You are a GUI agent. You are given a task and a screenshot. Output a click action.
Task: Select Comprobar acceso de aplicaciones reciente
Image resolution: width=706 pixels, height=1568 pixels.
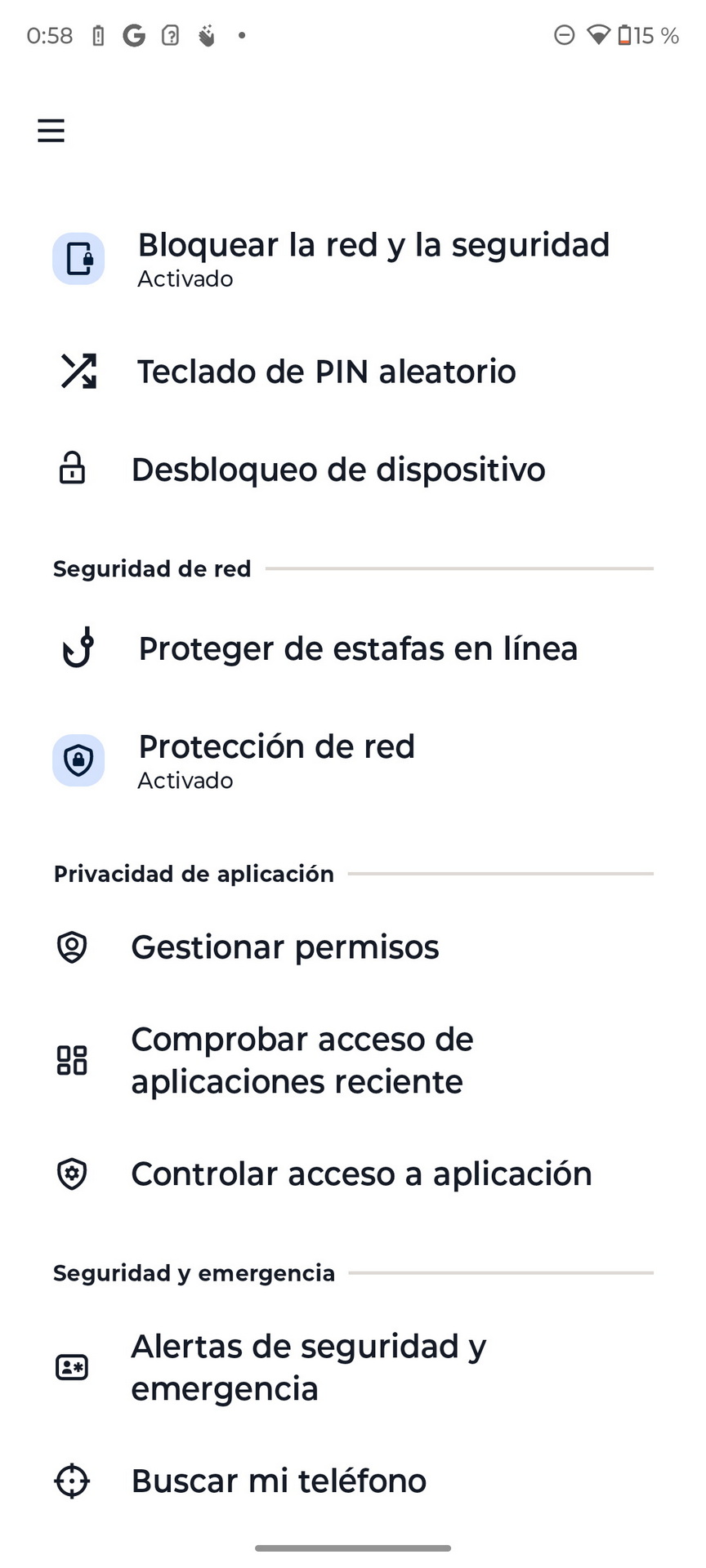pyautogui.click(x=353, y=1060)
